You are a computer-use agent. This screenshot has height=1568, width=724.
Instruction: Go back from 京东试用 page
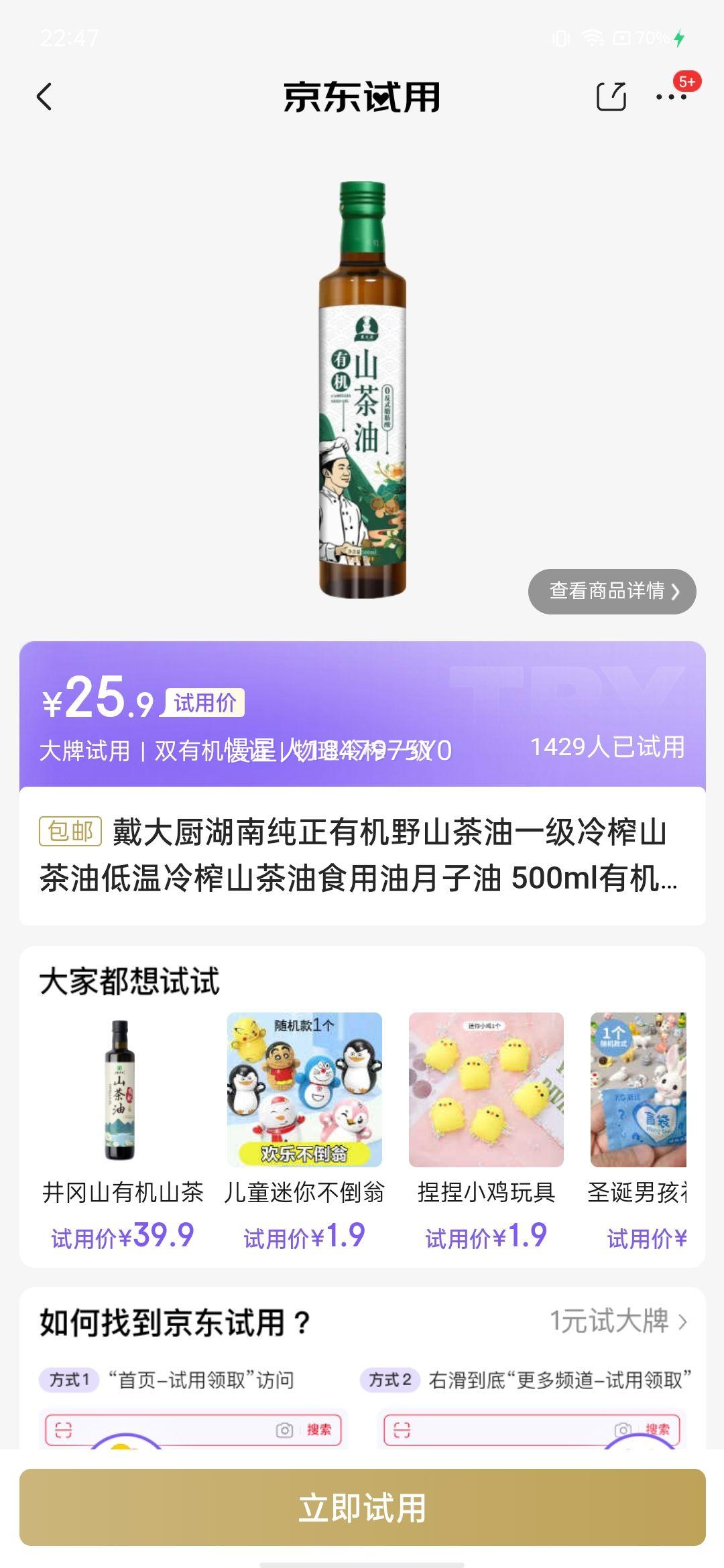45,97
